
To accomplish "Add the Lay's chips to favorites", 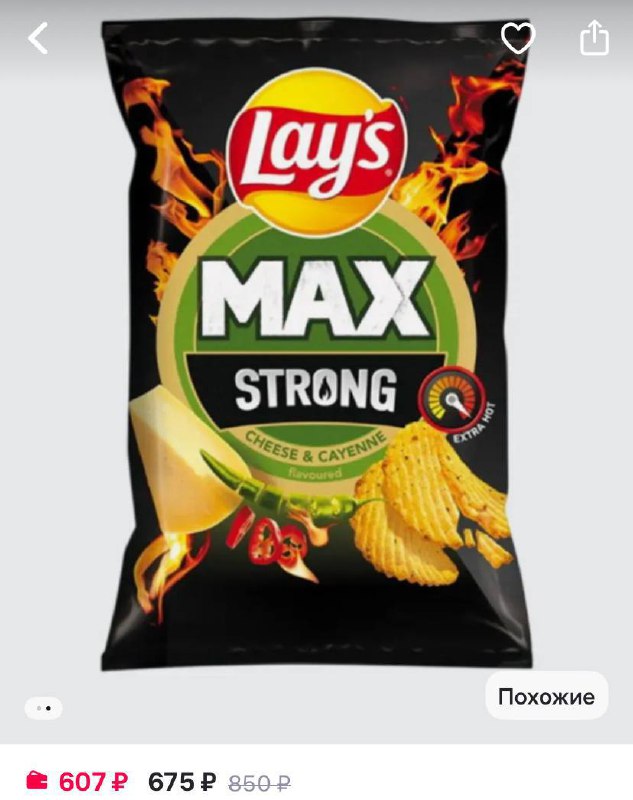I will (518, 39).
